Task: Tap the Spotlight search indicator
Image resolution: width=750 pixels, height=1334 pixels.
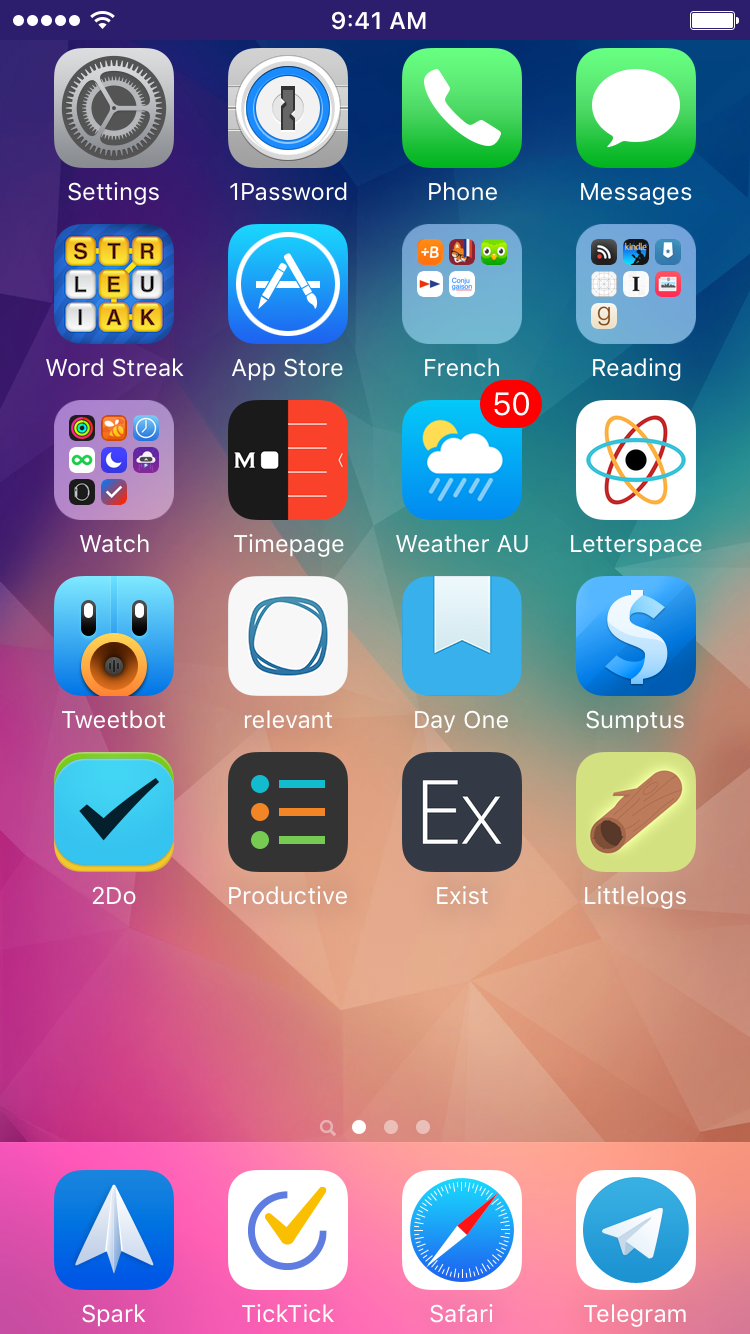Action: click(327, 1126)
